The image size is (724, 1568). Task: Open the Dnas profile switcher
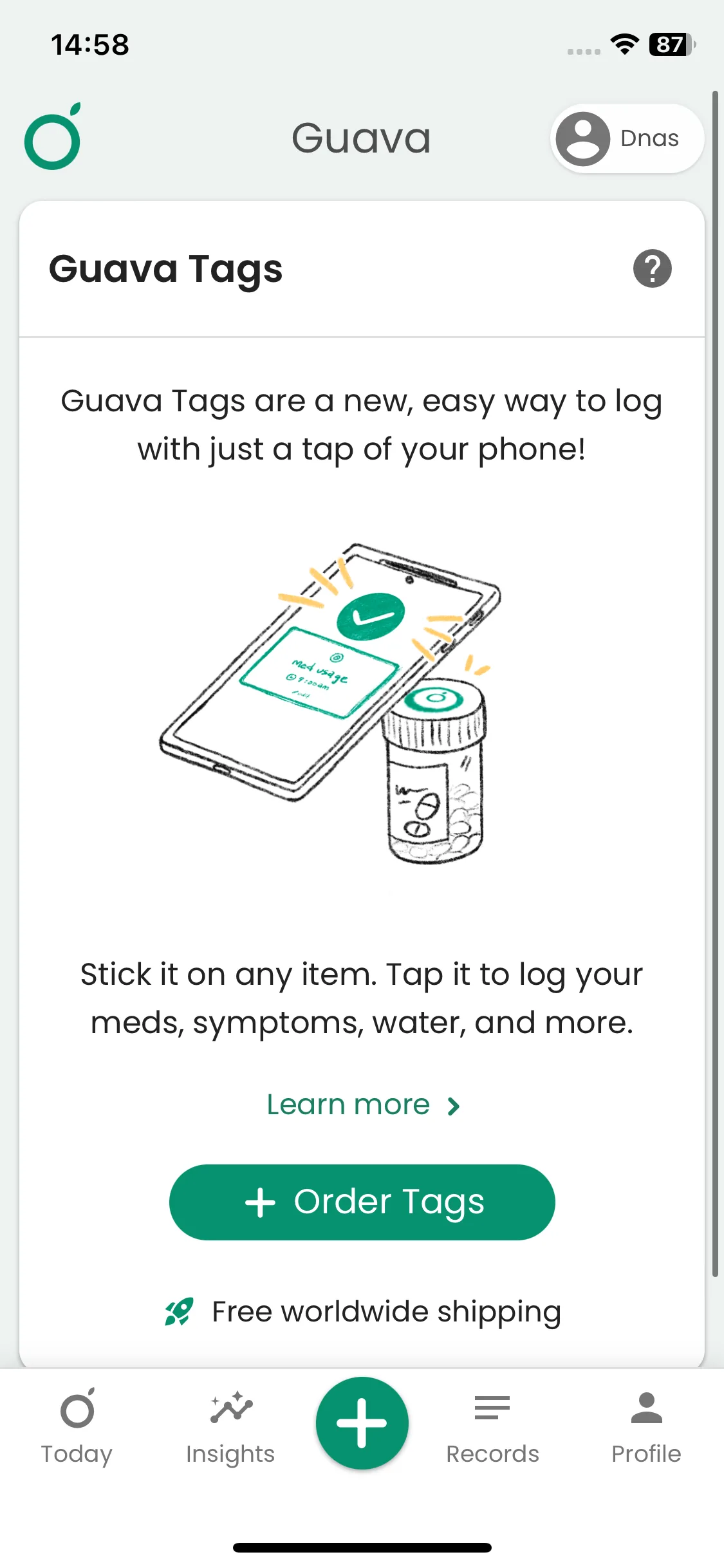coord(627,138)
